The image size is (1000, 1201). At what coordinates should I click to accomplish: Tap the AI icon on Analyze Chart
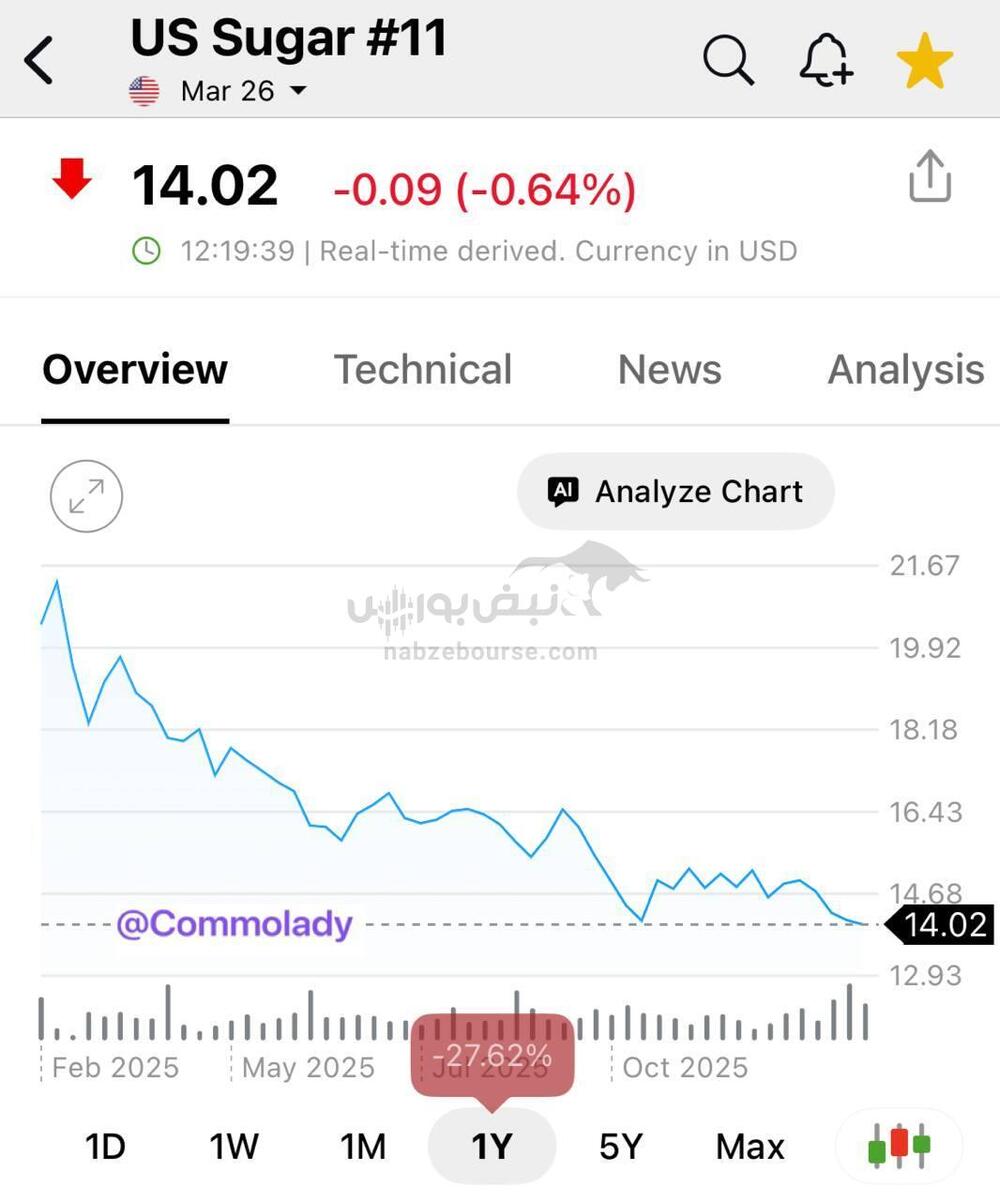[x=563, y=491]
